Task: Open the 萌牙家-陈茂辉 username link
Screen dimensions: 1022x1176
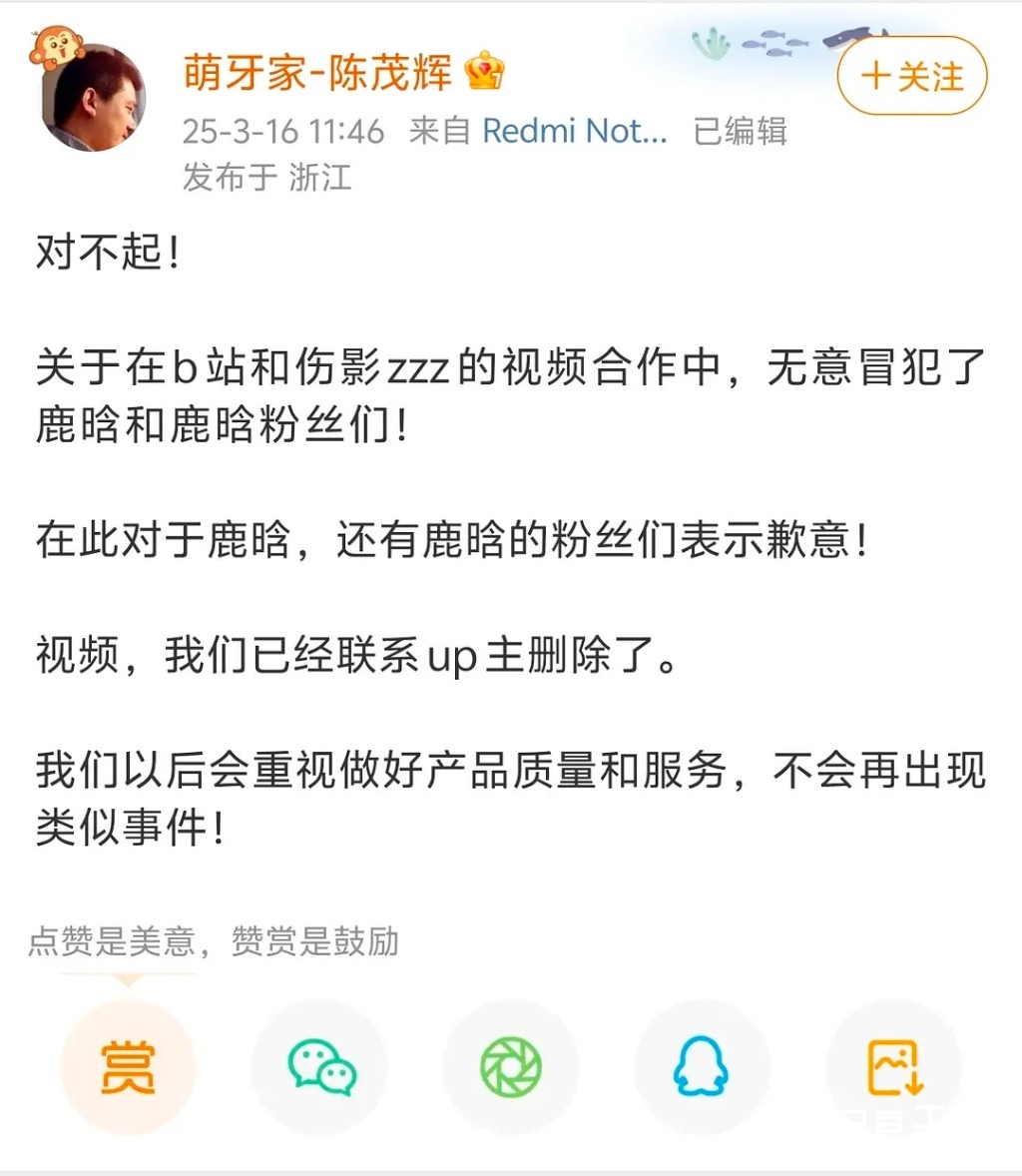Action: coord(317,73)
